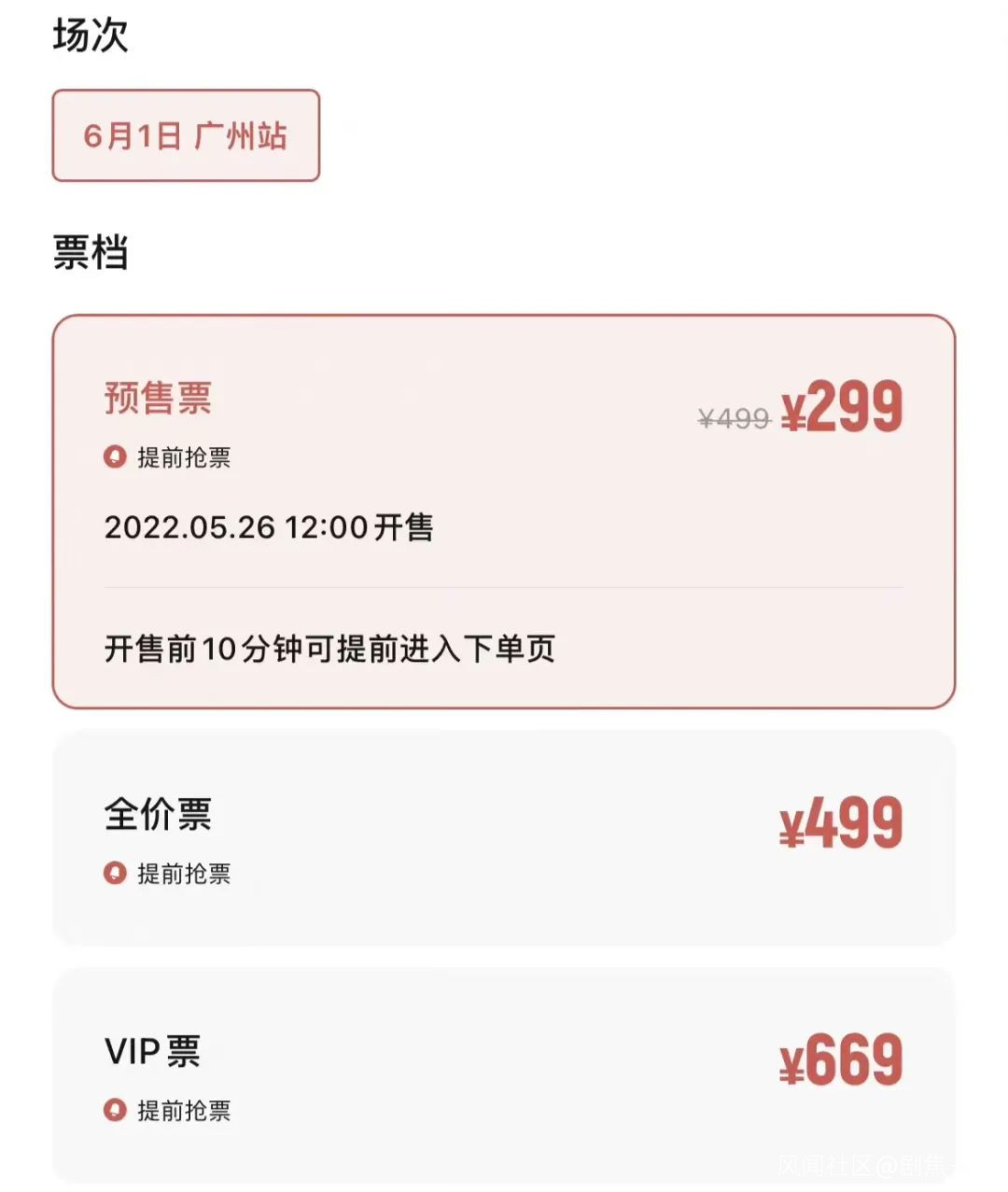The image size is (1008, 1192).
Task: Select the 全价票 ¥499 ticket option
Action: [503, 837]
